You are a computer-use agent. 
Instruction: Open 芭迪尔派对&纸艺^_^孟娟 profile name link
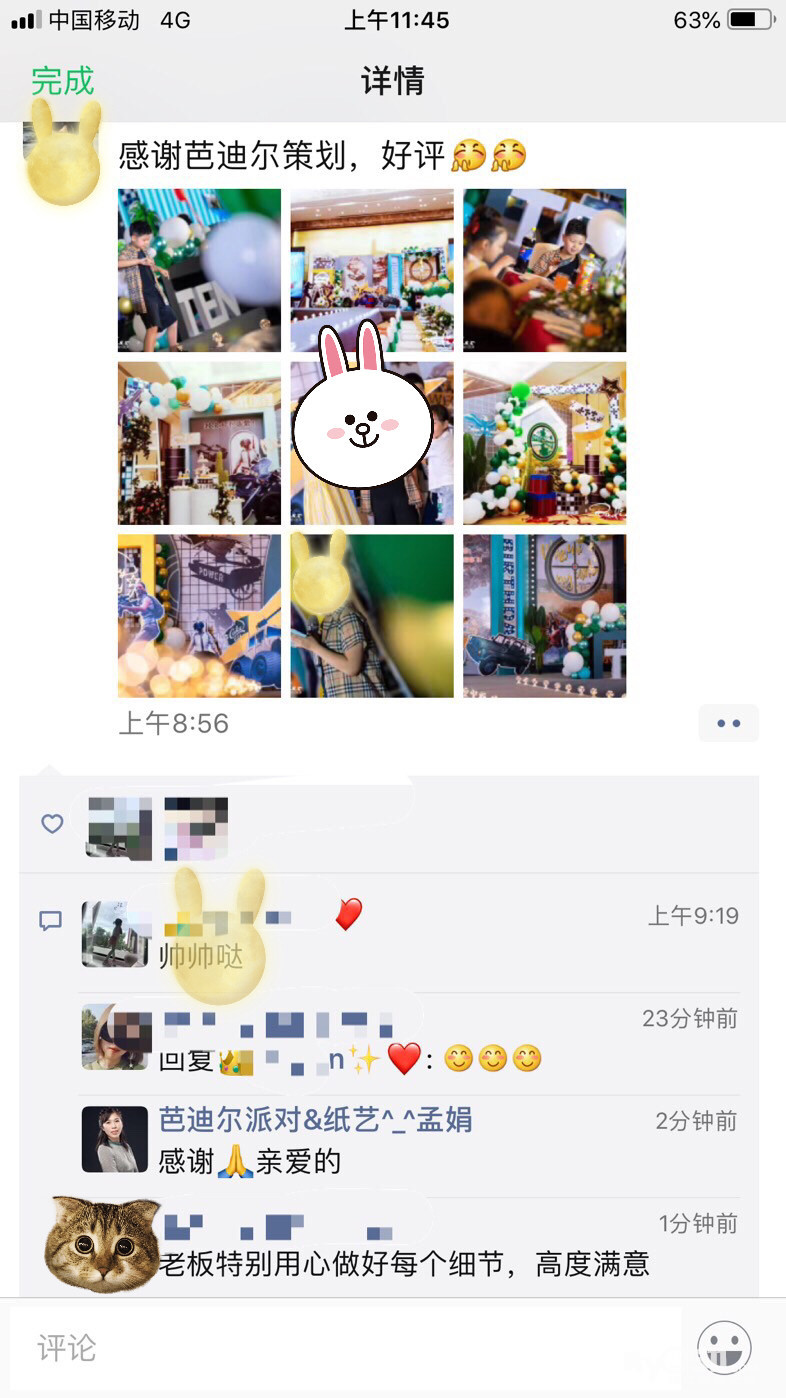click(315, 1120)
